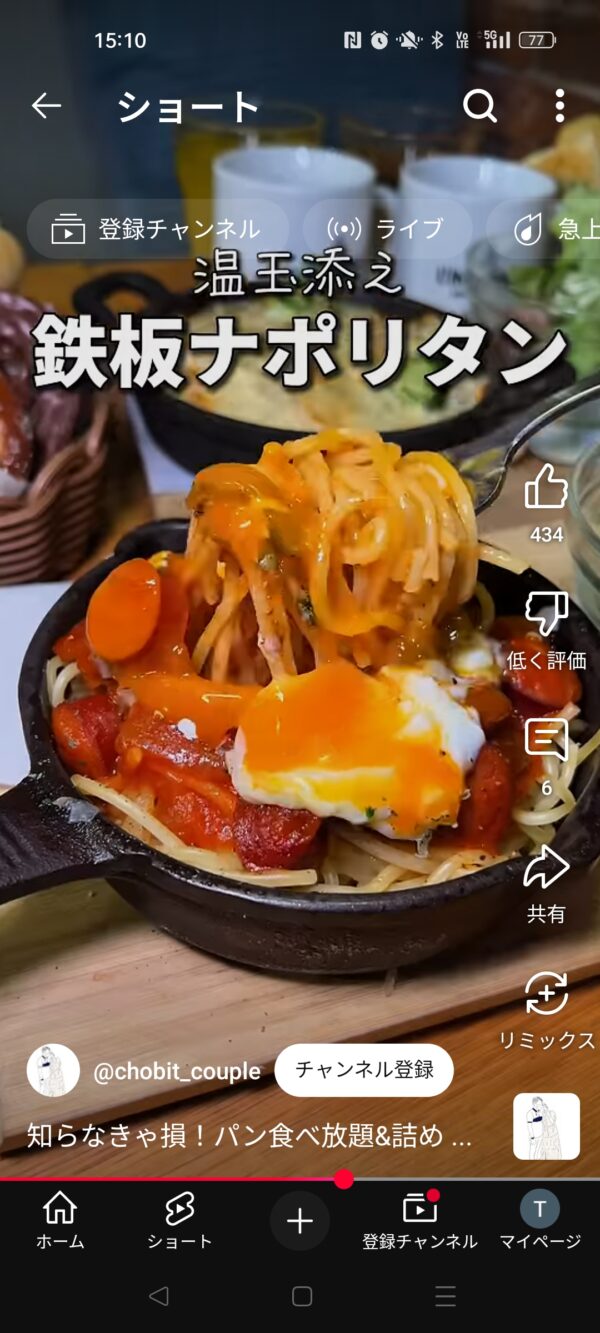Select the 登録チャンネル chip
This screenshot has height=1333, width=600.
click(x=158, y=229)
